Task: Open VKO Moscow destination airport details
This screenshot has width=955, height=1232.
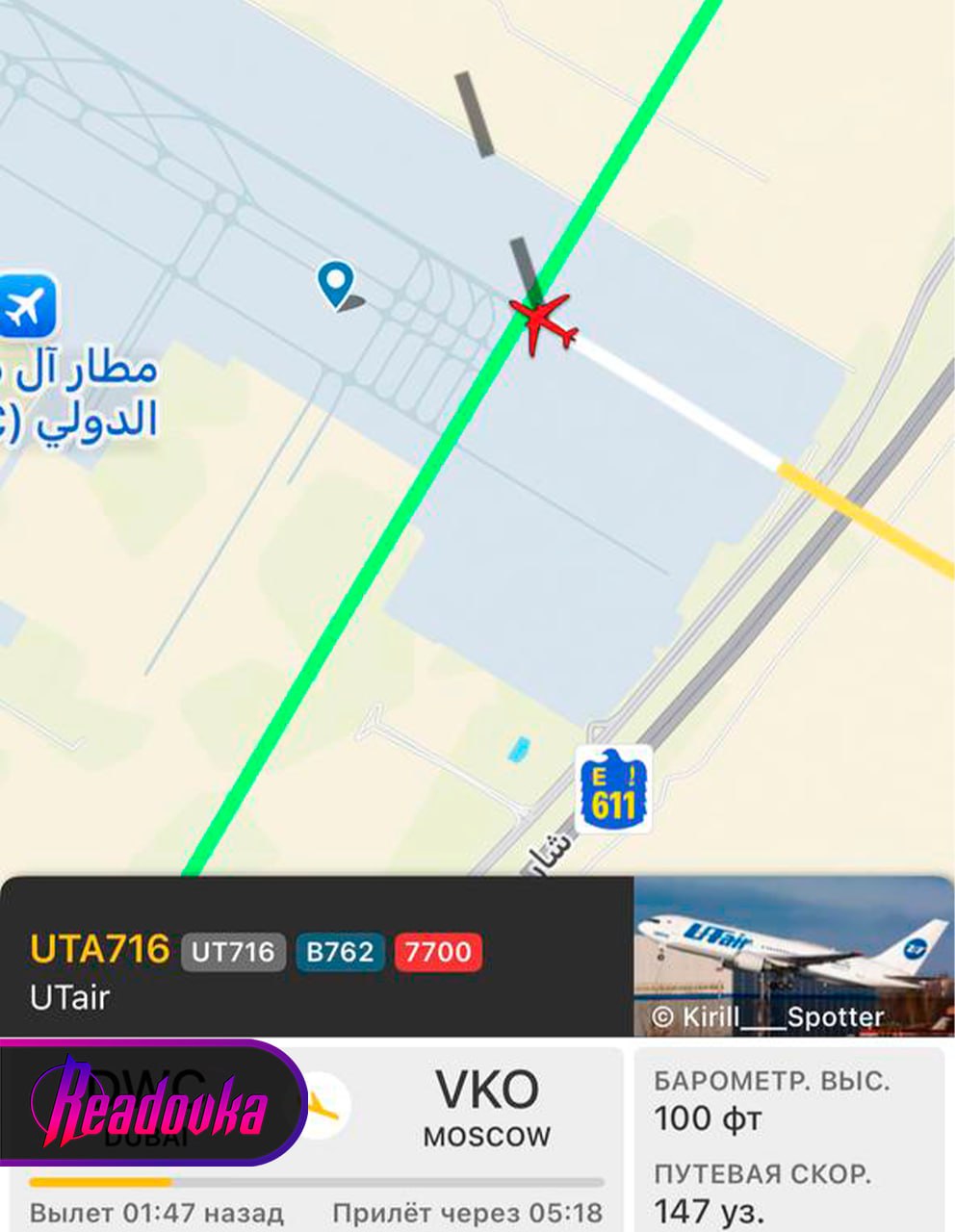Action: coord(486,1108)
